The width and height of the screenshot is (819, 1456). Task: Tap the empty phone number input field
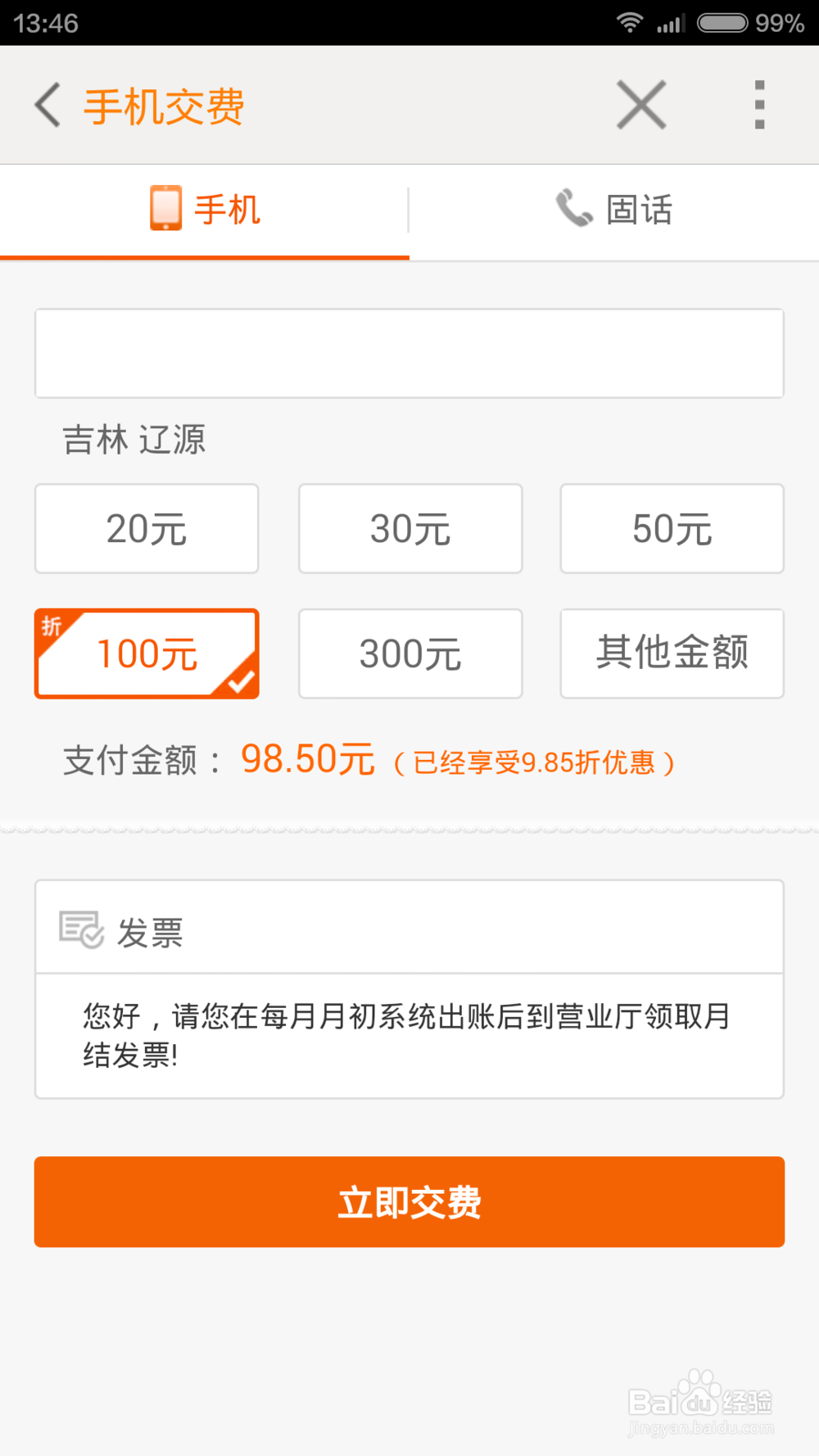pos(409,354)
